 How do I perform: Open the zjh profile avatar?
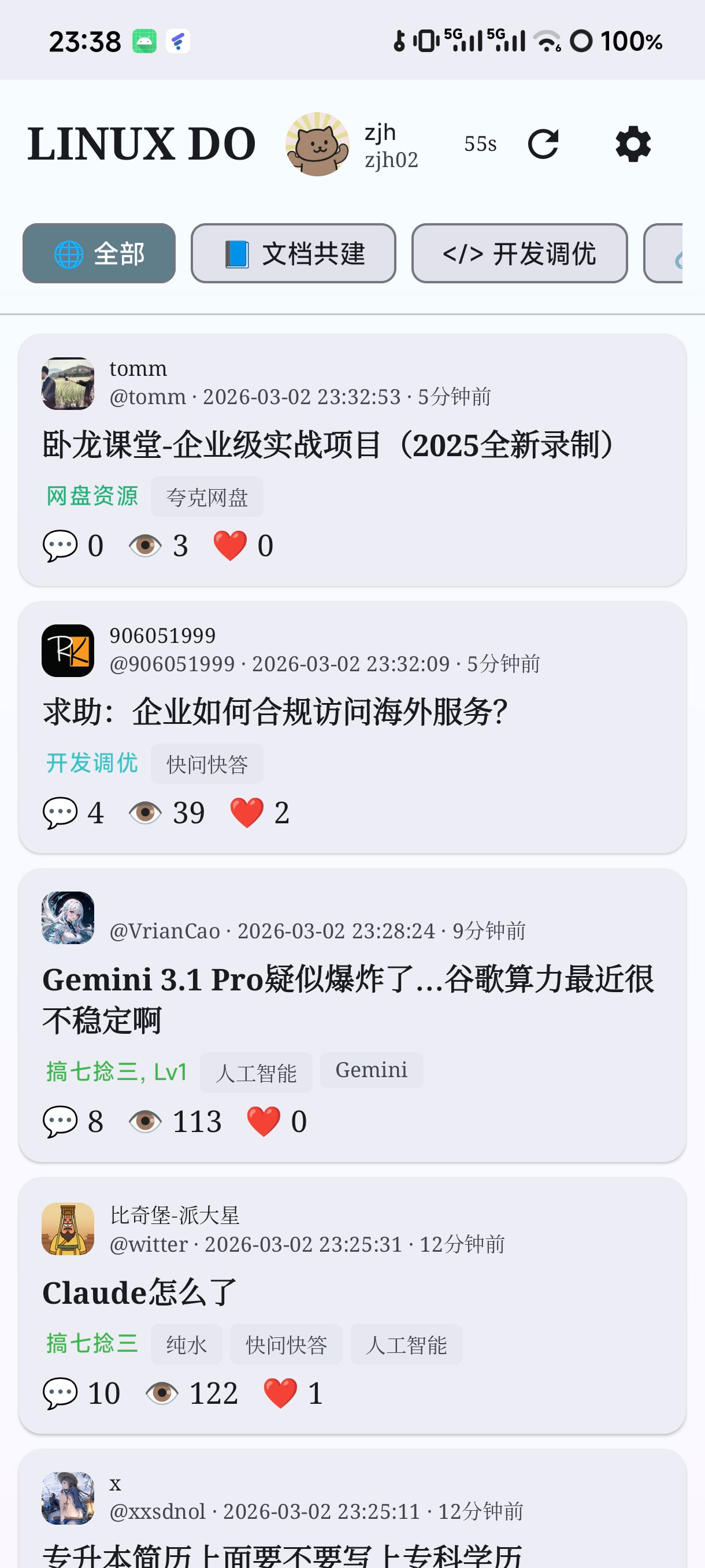(317, 145)
